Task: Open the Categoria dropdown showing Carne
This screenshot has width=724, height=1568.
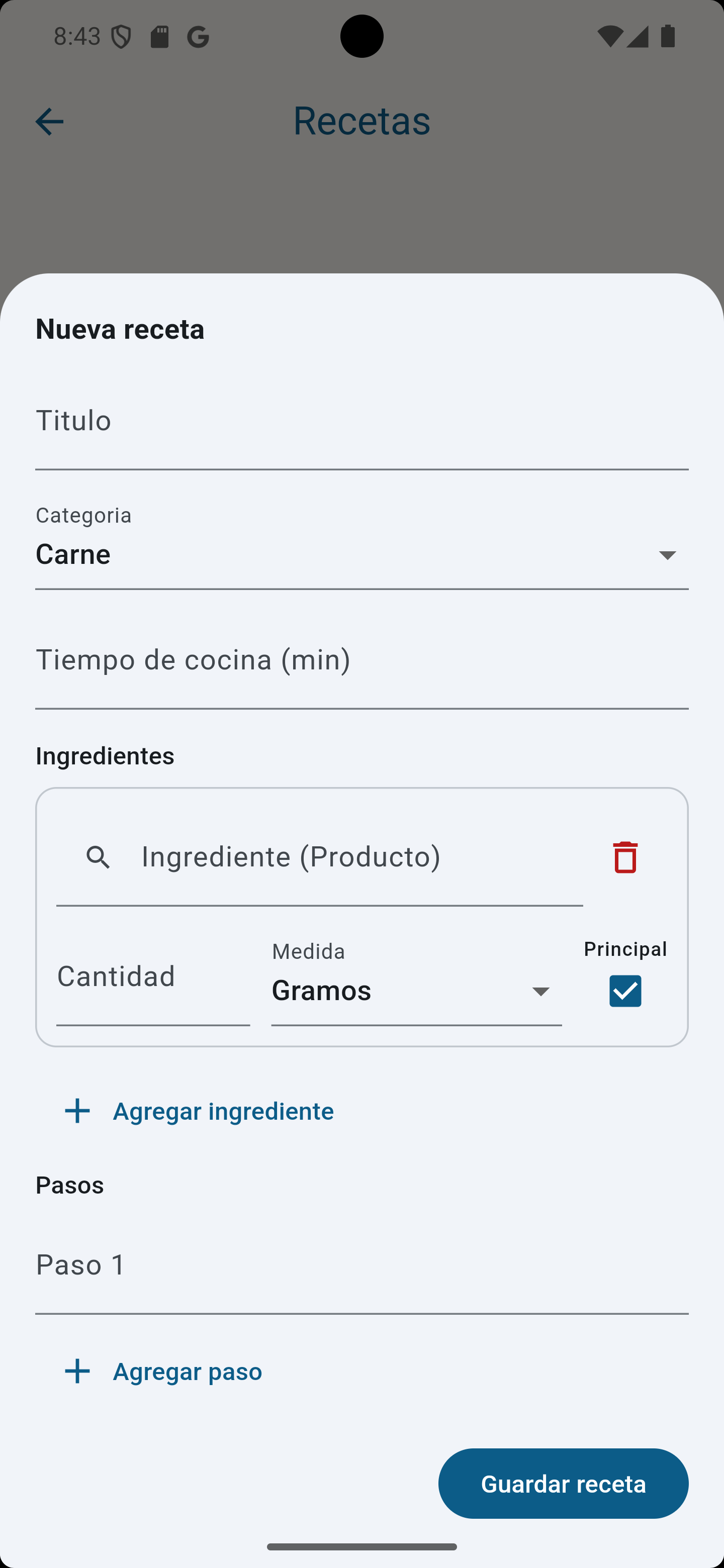Action: coord(361,554)
